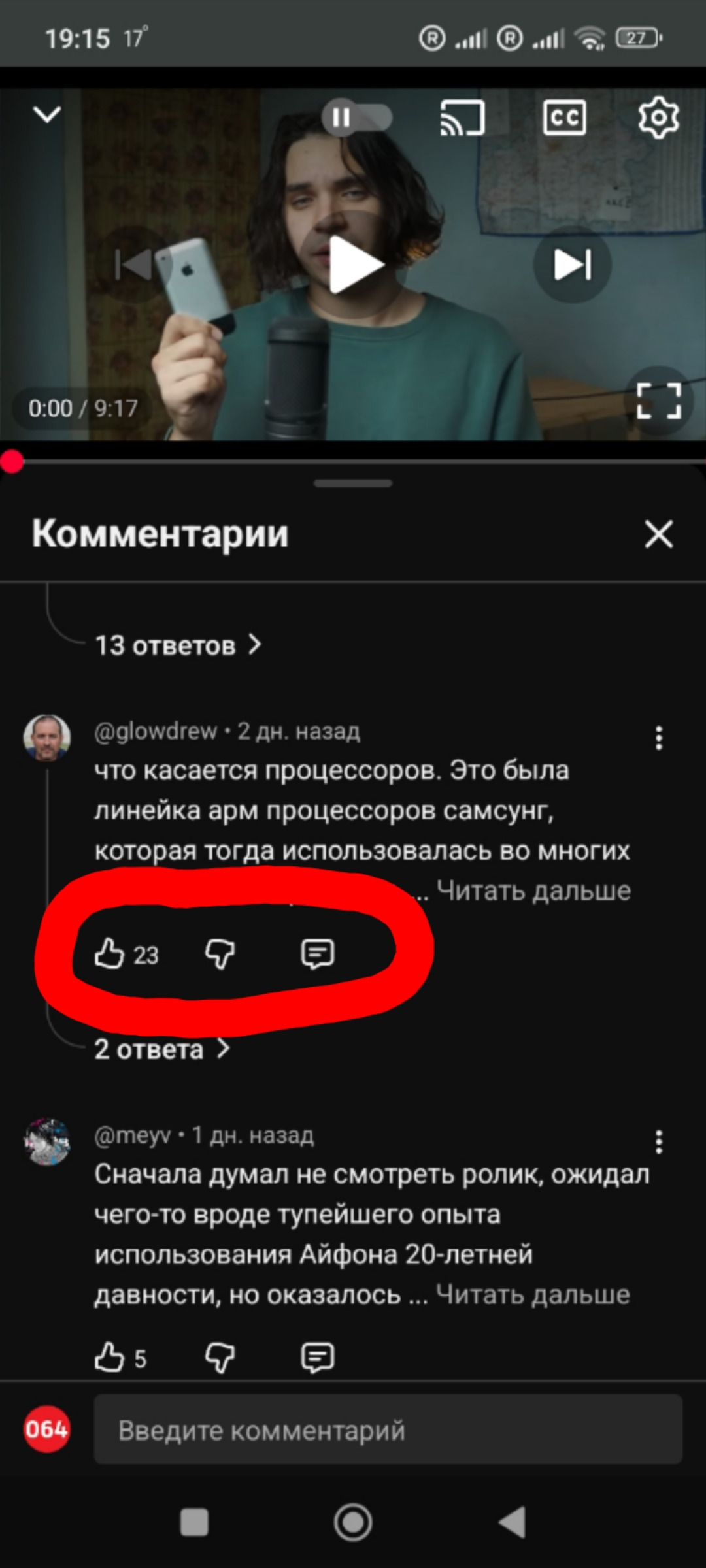Screen dimensions: 706x1568
Task: Expand the 13 ответов replies
Action: 177,645
